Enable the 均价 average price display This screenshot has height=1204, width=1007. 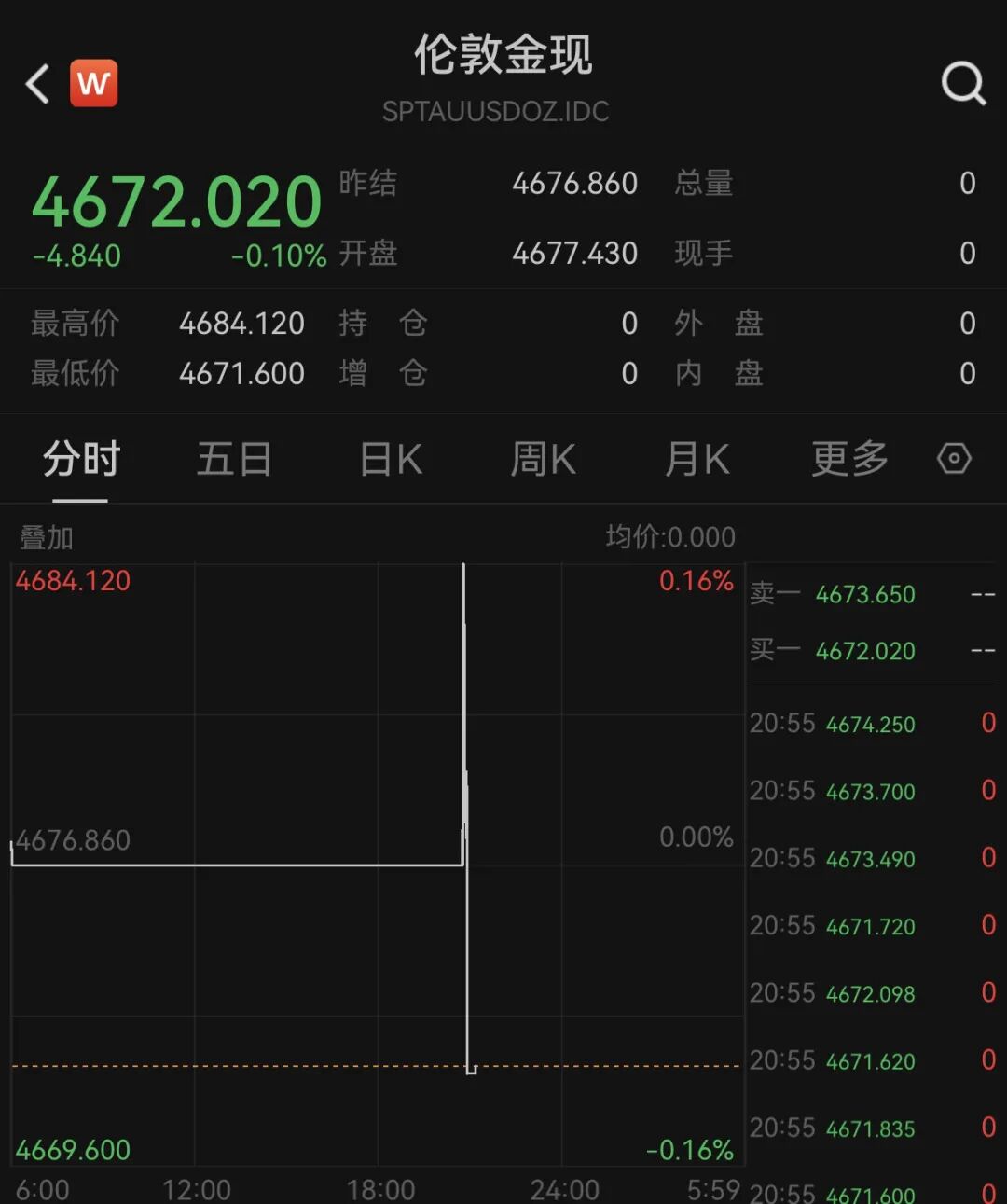(671, 537)
